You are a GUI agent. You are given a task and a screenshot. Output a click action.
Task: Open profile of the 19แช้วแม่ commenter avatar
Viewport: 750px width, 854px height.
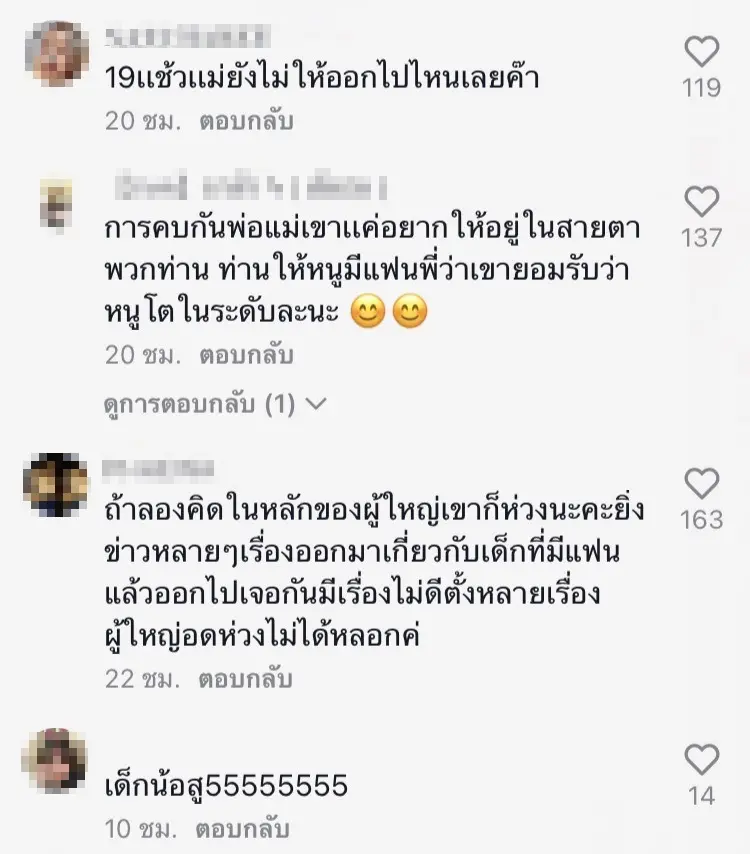point(55,53)
